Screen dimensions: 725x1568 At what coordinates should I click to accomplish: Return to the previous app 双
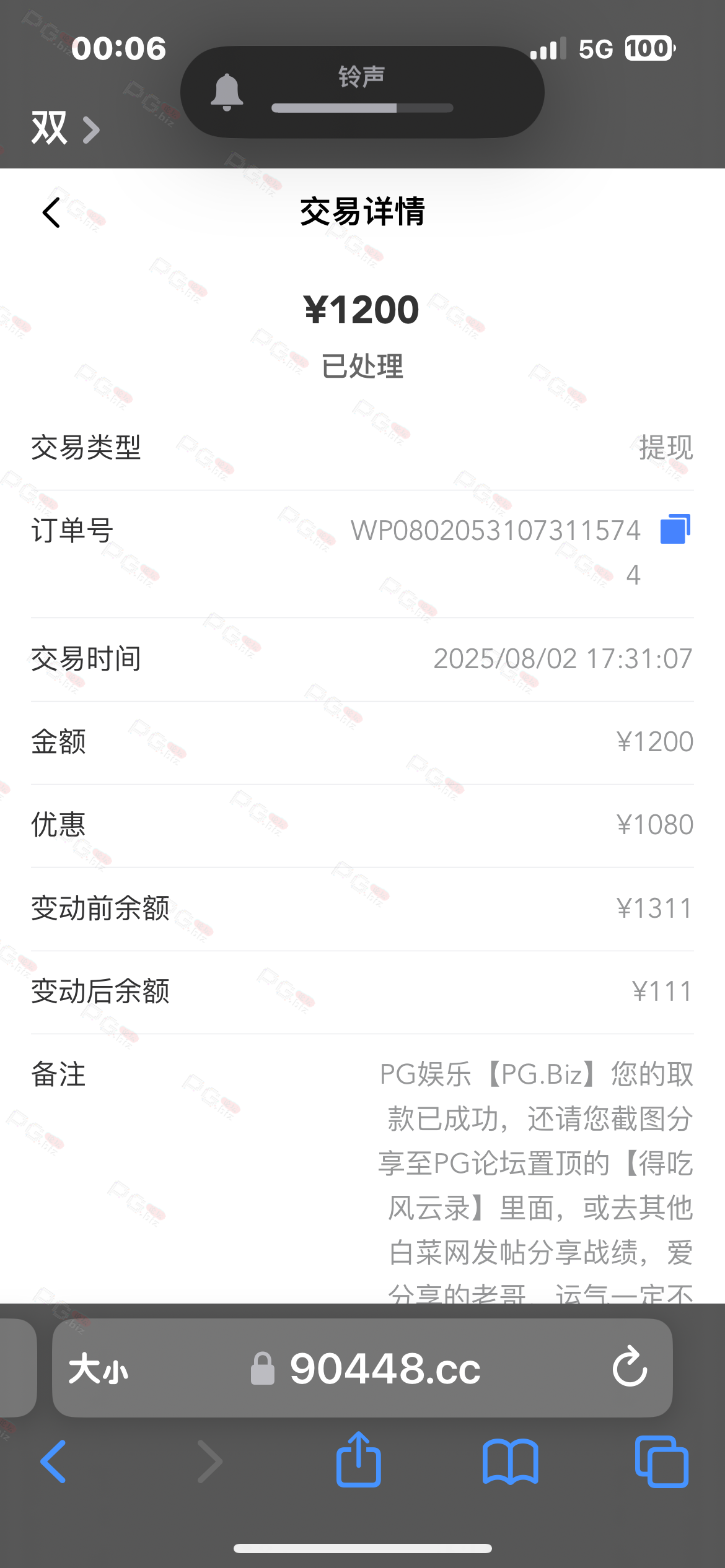tap(63, 129)
